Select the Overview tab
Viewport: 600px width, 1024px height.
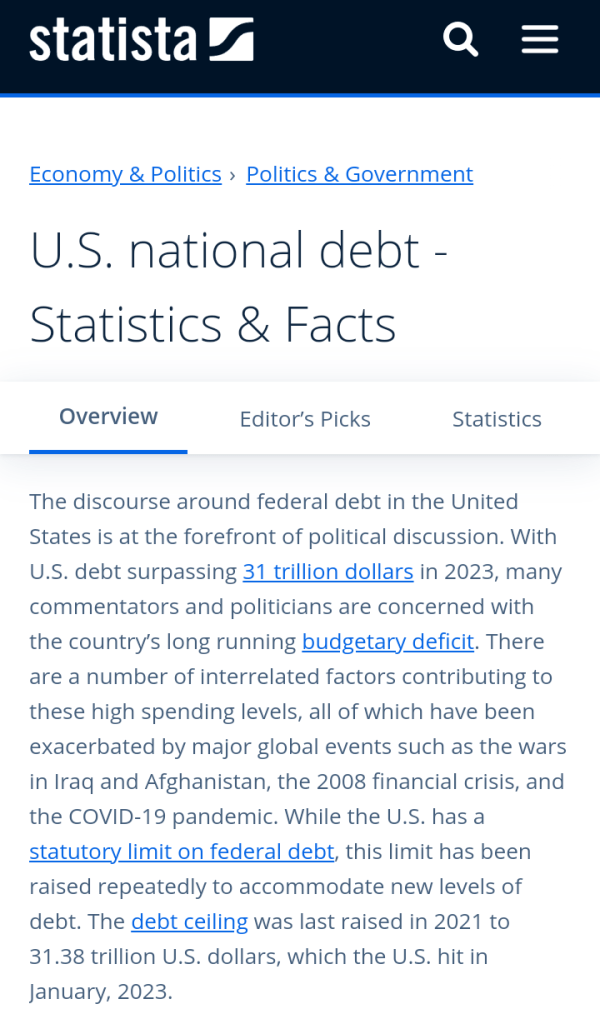108,417
